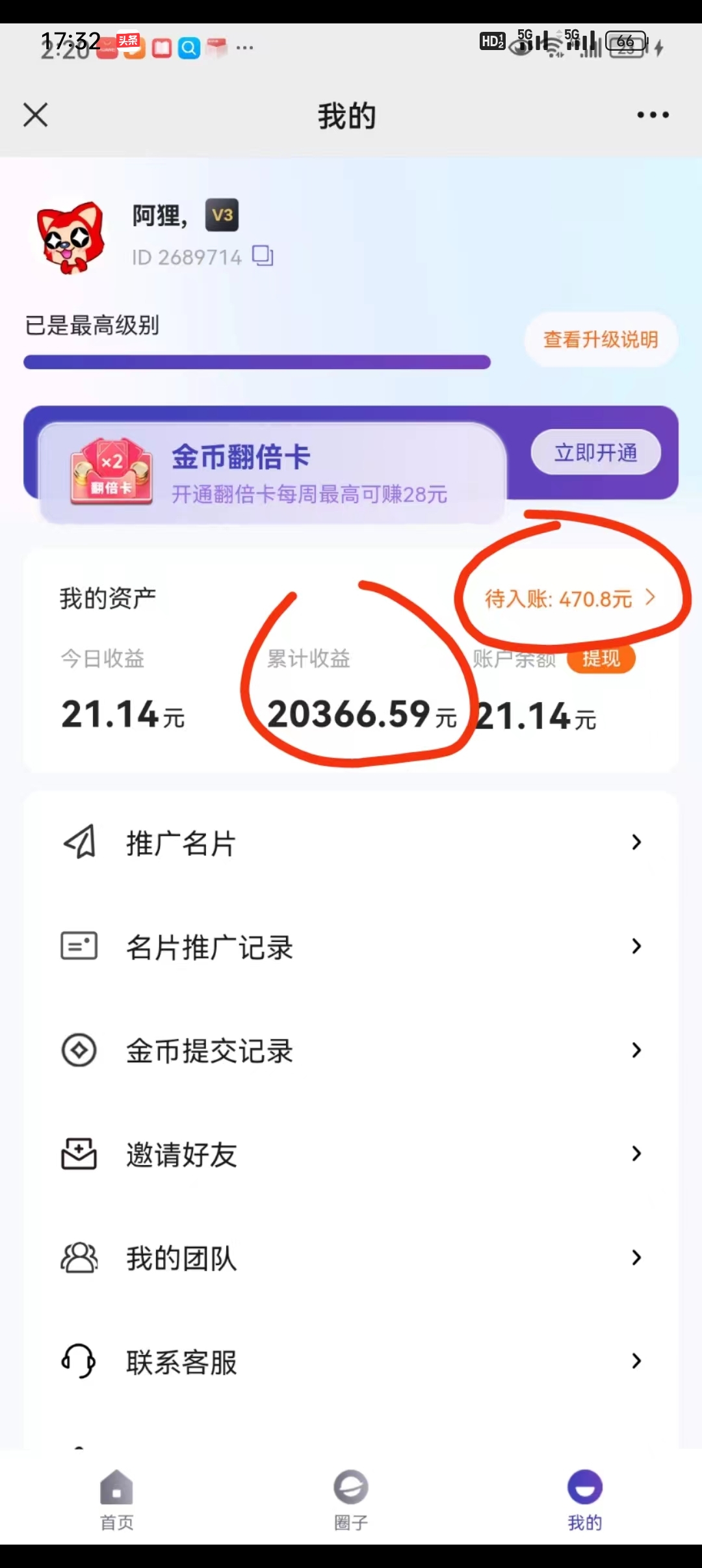Open 待入账 470.8元 details

(x=570, y=598)
